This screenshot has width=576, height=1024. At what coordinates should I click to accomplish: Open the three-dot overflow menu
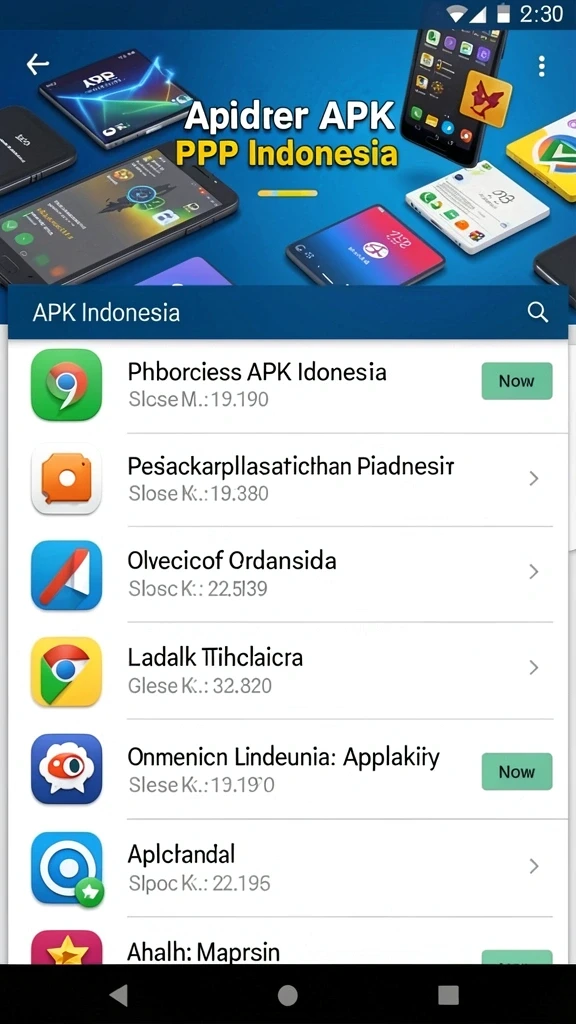[x=541, y=66]
